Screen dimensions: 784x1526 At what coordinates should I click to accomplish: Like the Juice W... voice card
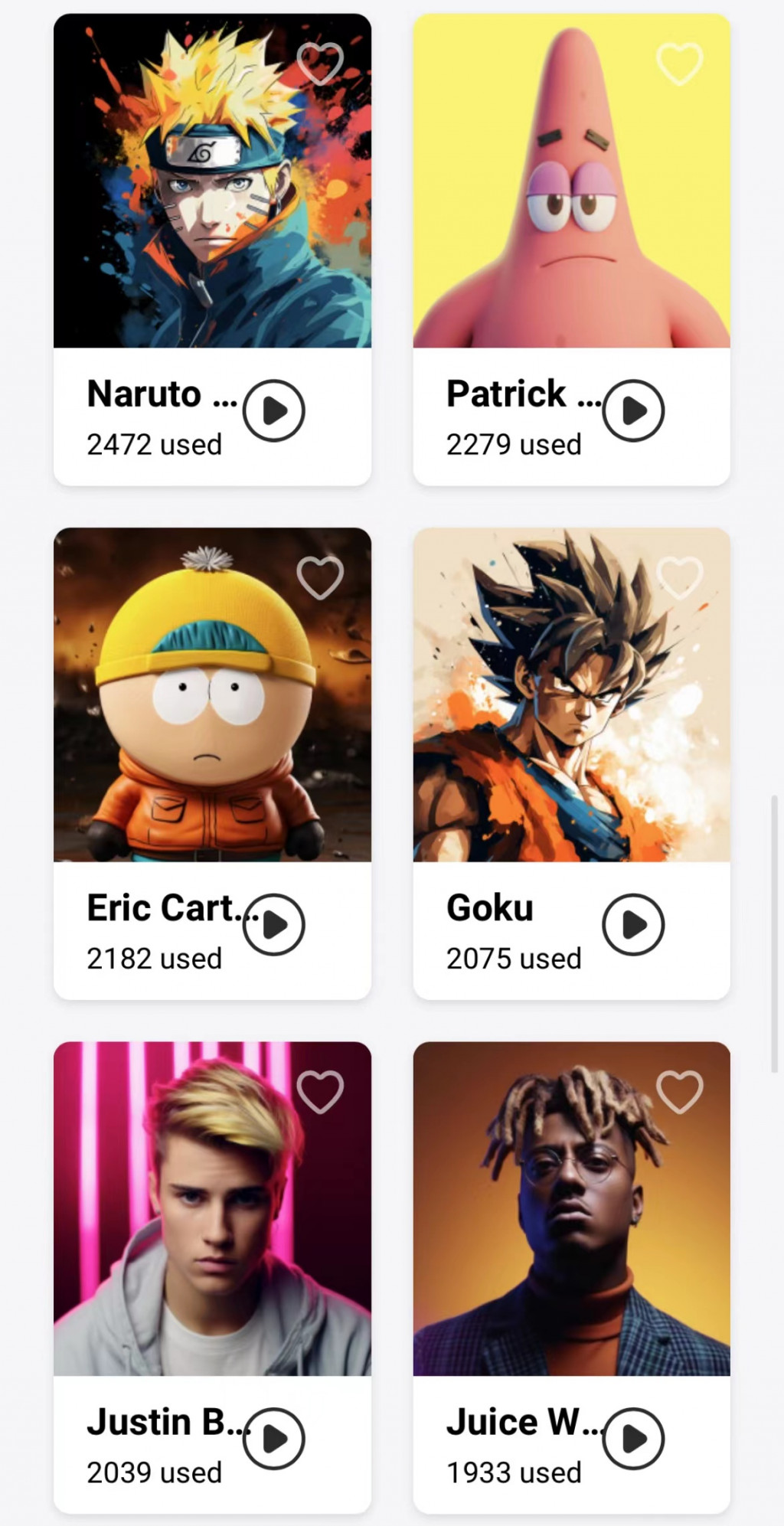(679, 1091)
